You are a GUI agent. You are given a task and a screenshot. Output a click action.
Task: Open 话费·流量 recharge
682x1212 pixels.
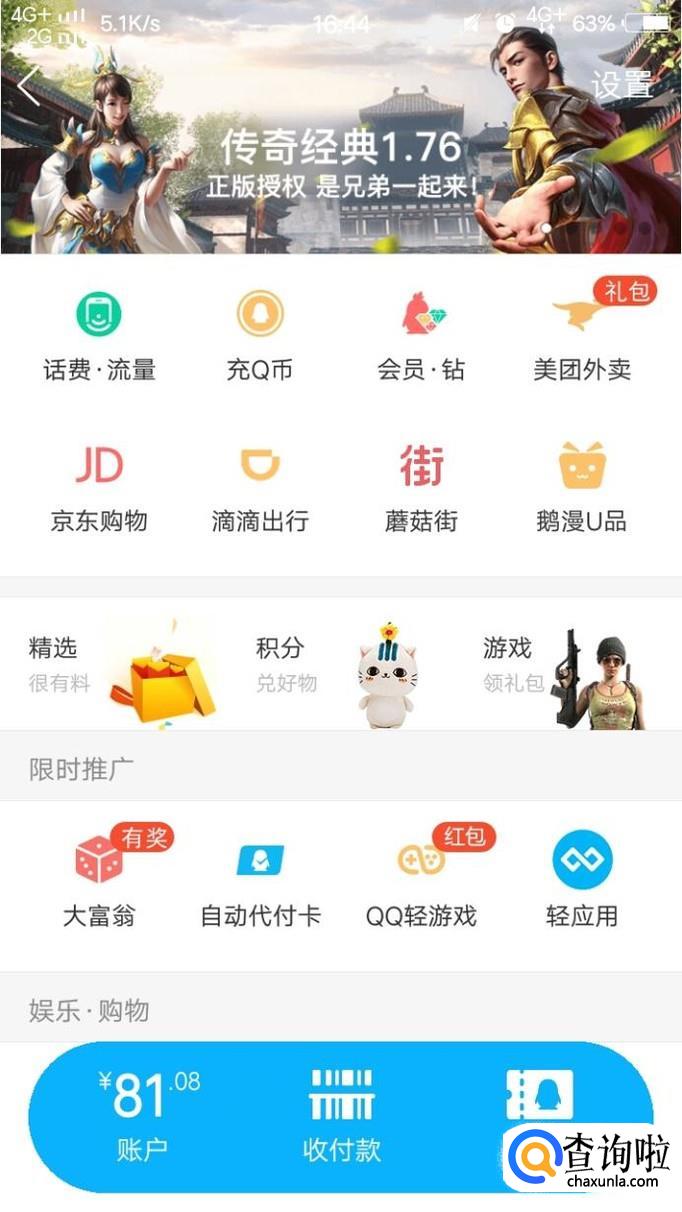tap(99, 336)
